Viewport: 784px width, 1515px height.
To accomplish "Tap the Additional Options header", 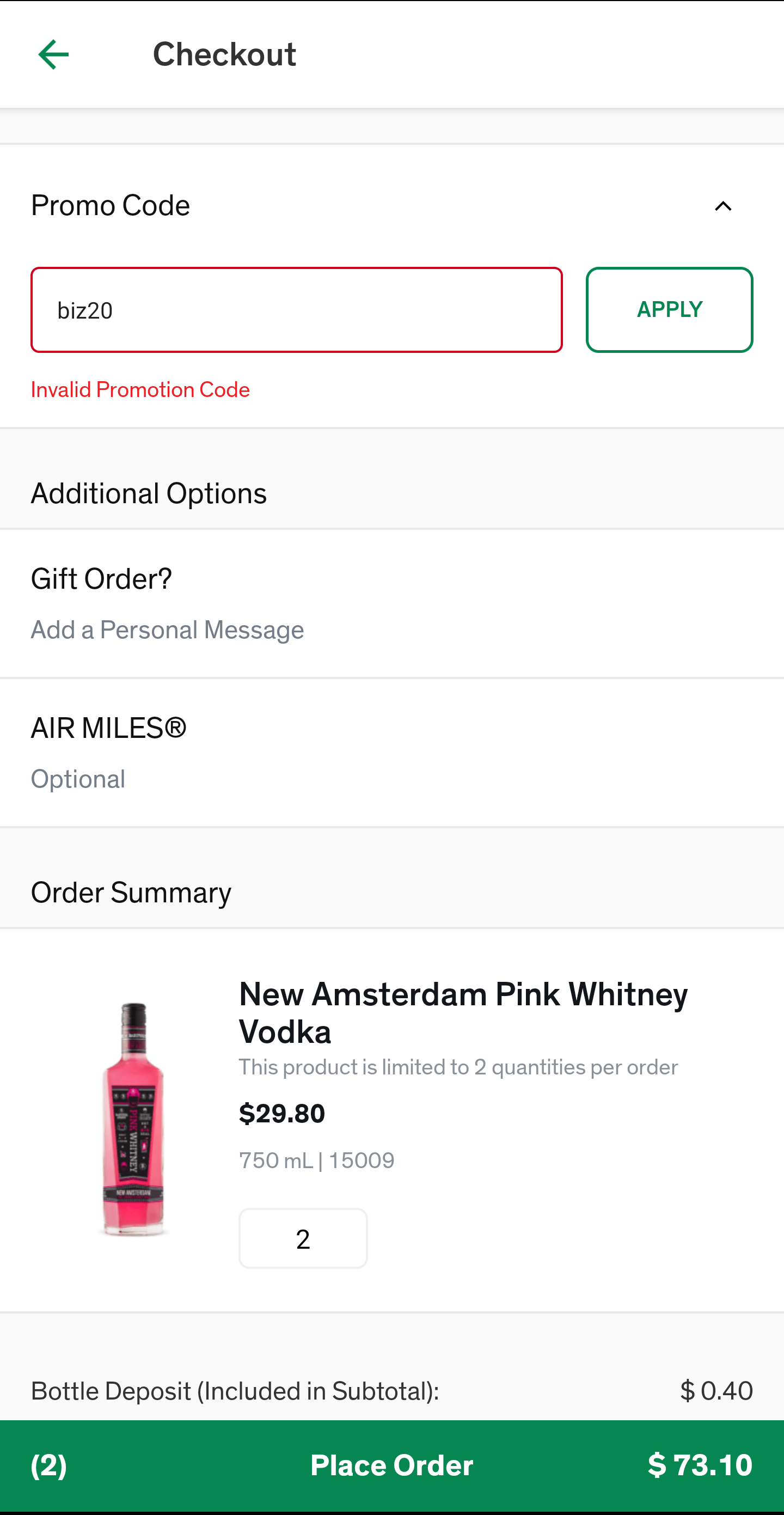I will coord(148,493).
